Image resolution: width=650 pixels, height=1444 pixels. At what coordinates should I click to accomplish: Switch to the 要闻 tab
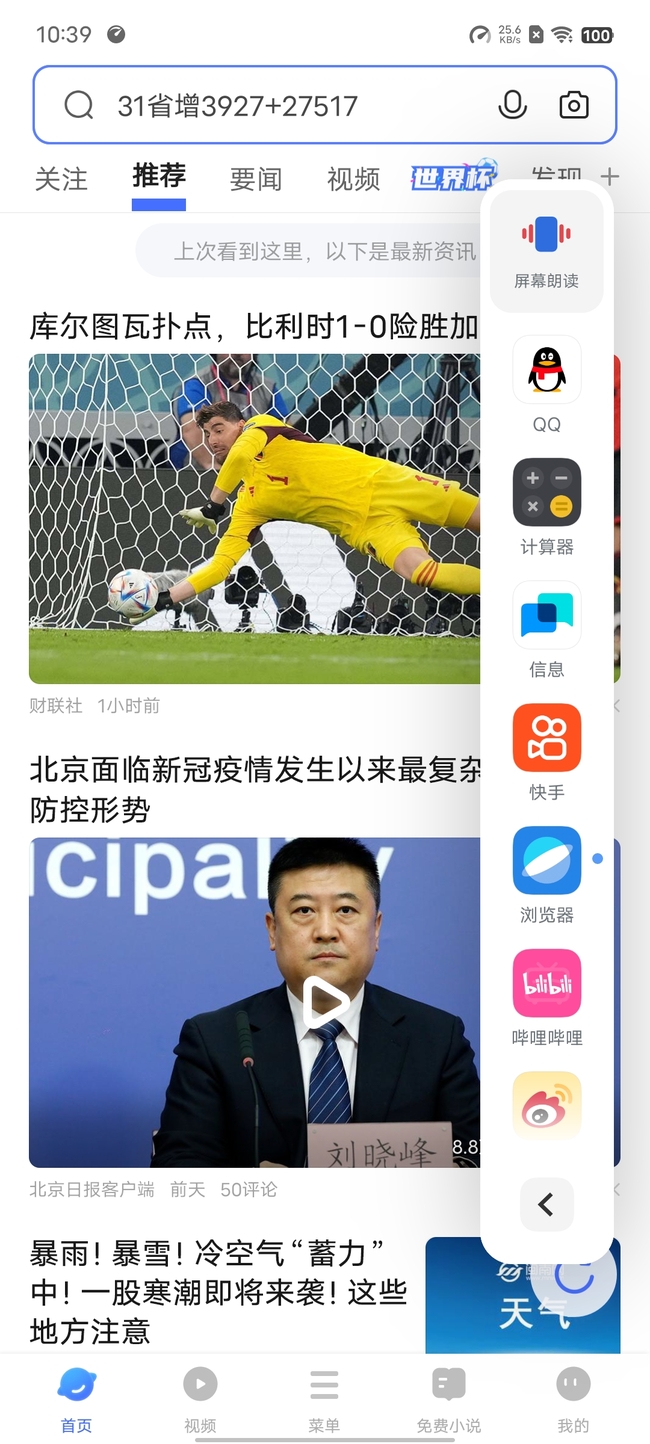point(256,179)
